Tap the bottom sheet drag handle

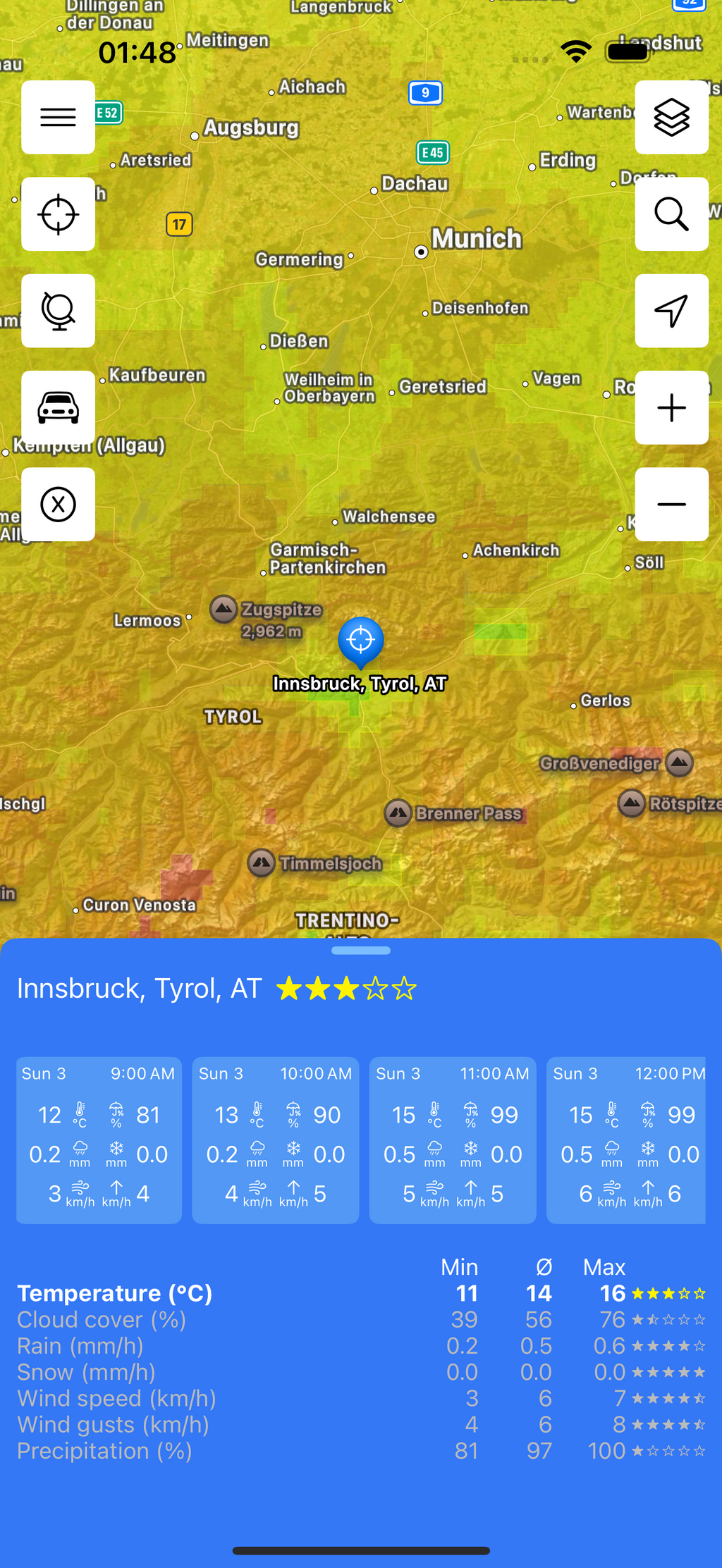coord(360,951)
